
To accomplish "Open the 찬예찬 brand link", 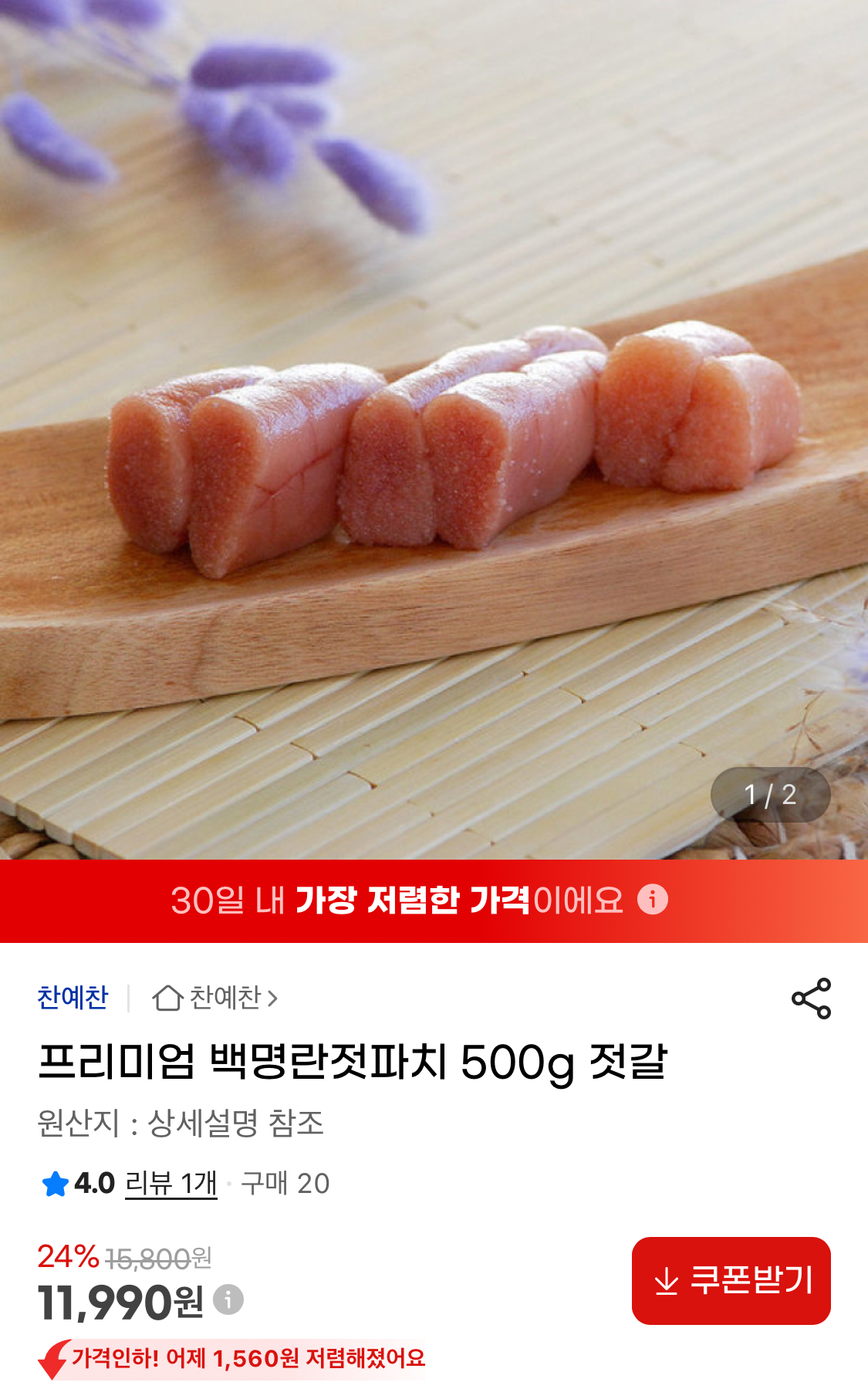I will coord(73,998).
